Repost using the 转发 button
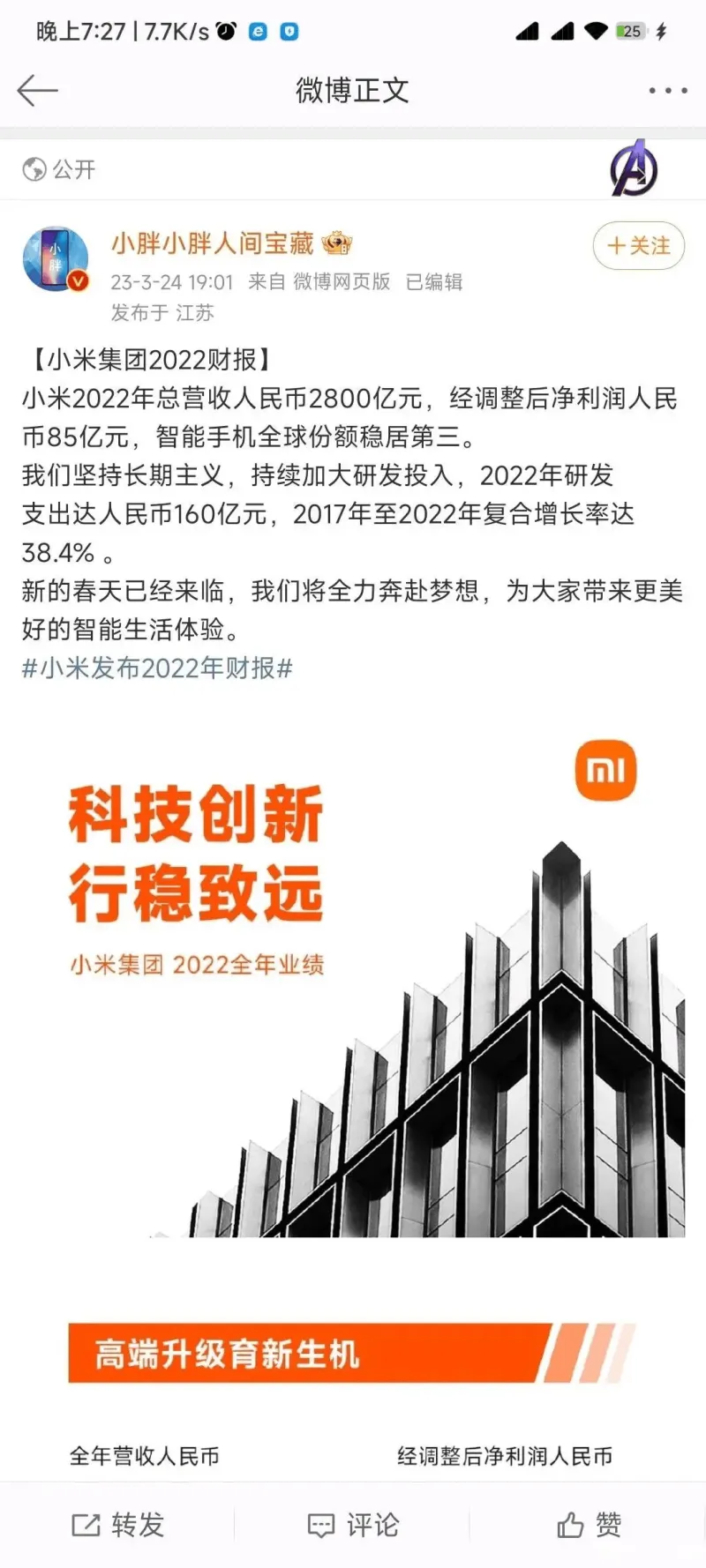This screenshot has width=706, height=1568. click(x=118, y=1525)
